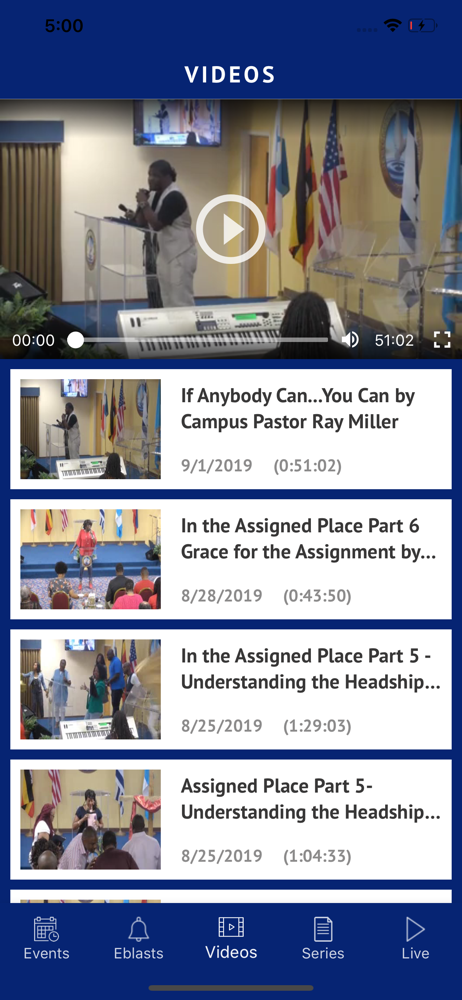Switch to the Live tab
Viewport: 462px width, 1000px height.
415,939
